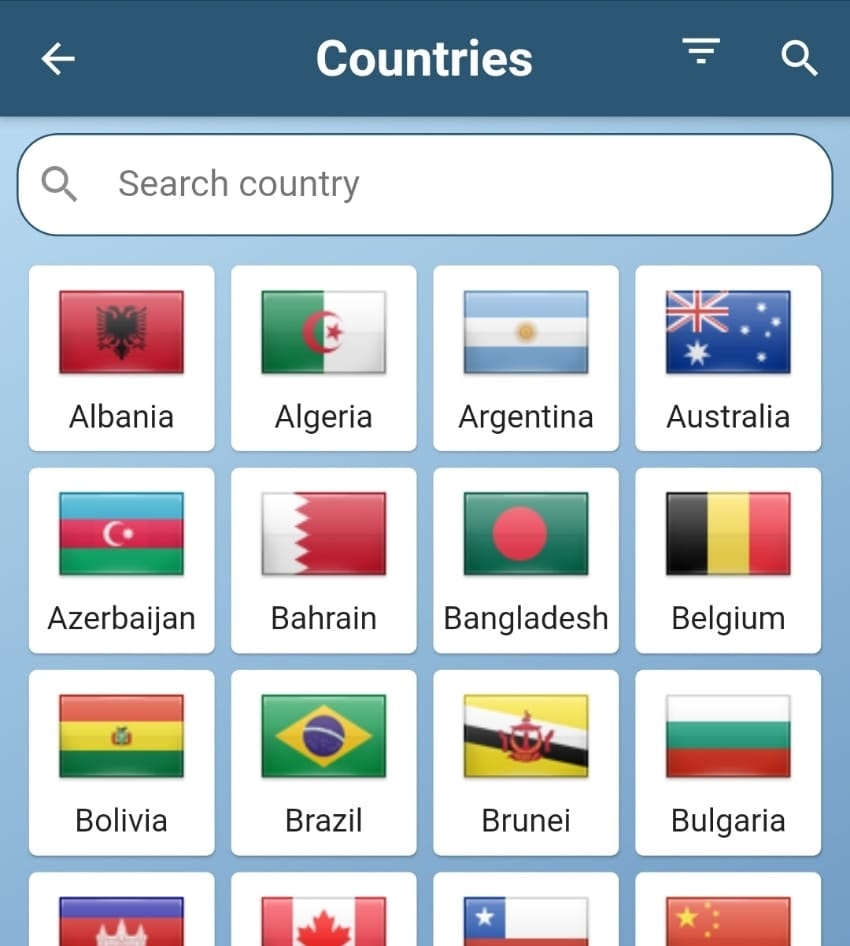Open the Albania country card
Image resolution: width=850 pixels, height=946 pixels.
121,358
